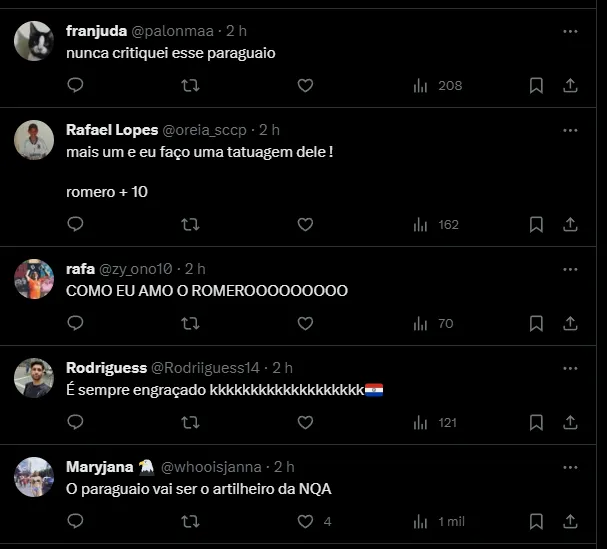This screenshot has width=607, height=549.
Task: Open overflow menu on Maryjana's tweet
Action: (x=570, y=467)
